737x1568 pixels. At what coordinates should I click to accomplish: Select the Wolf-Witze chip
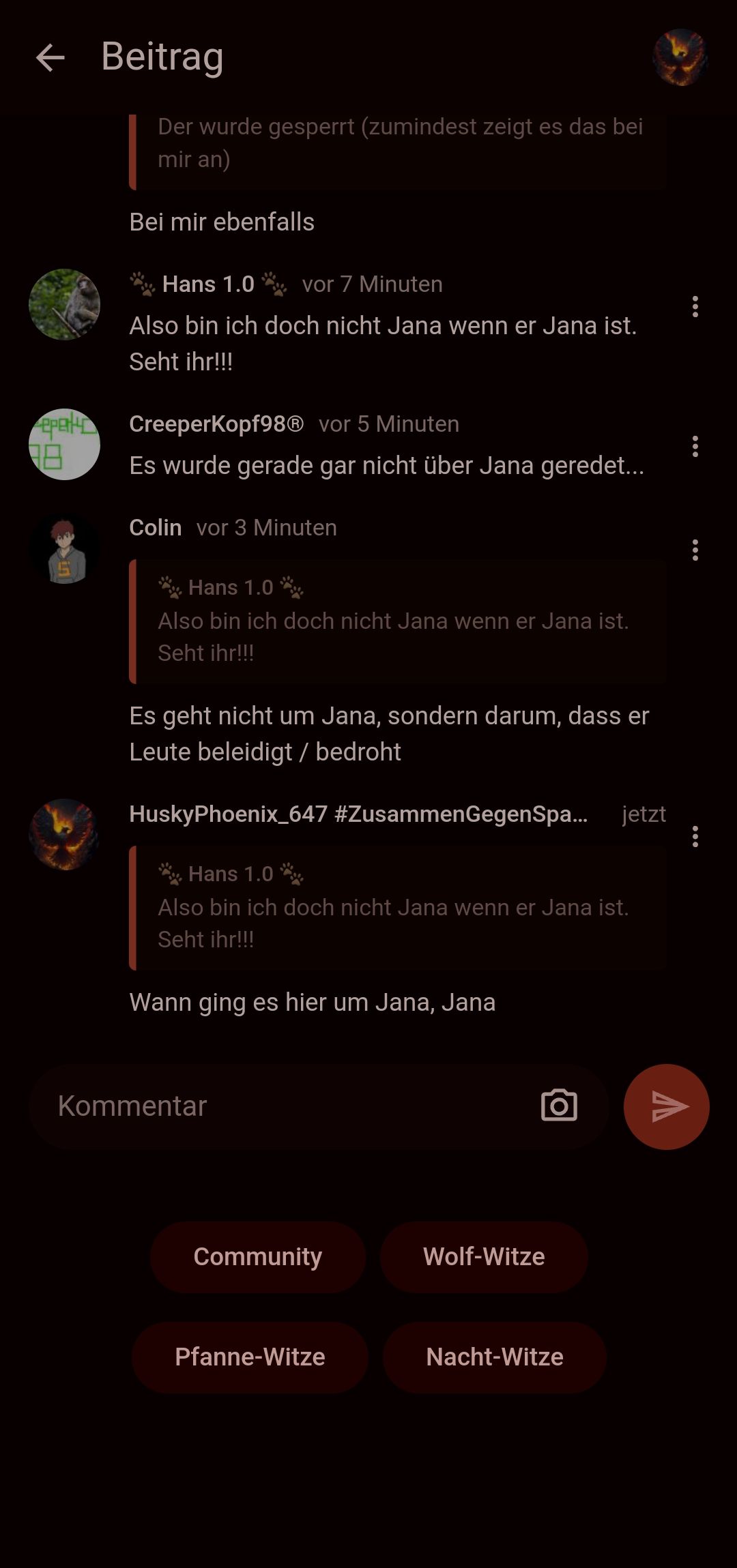[484, 1256]
